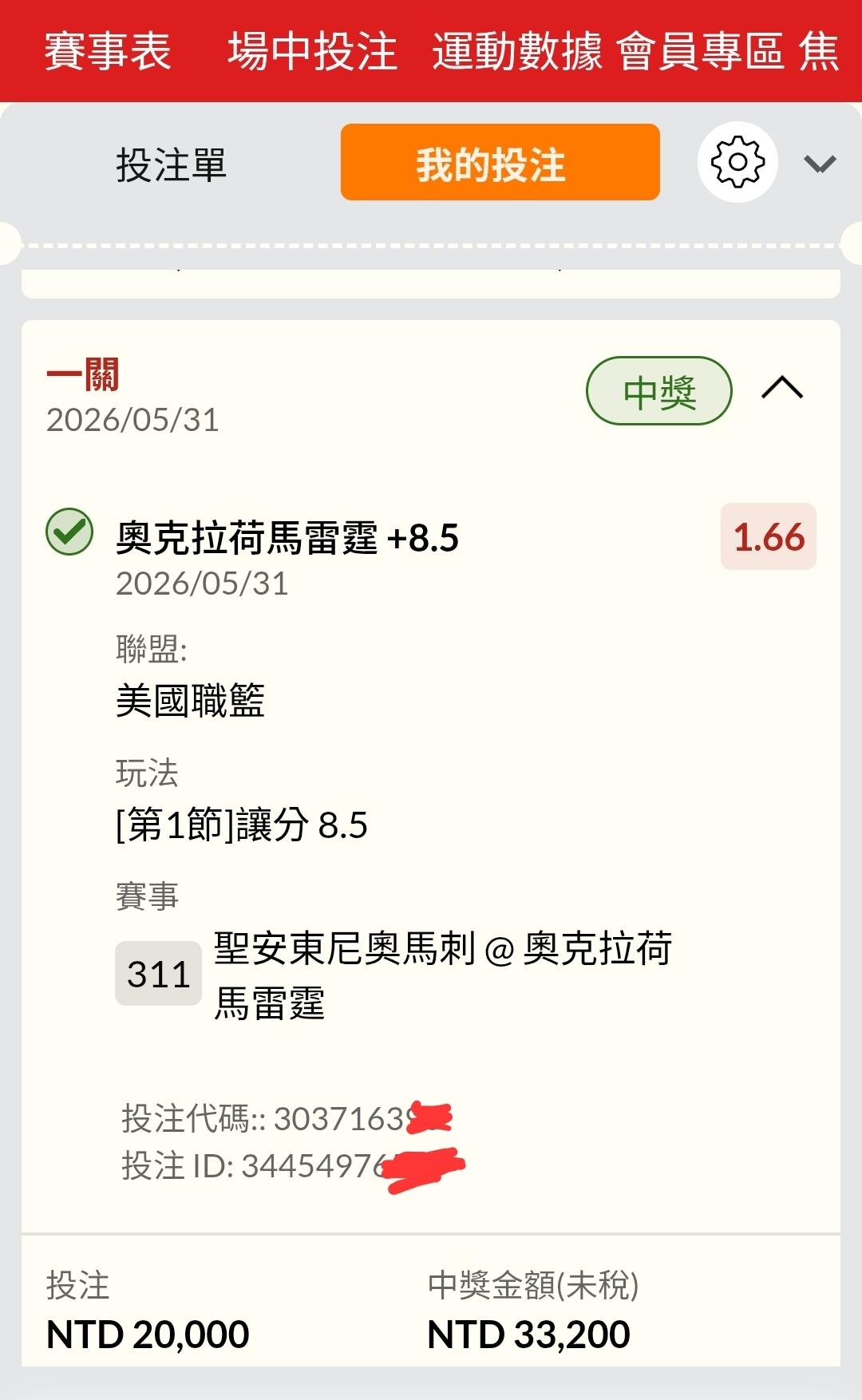Open 運動數據 in the top bar
862x1400 pixels.
tap(518, 52)
